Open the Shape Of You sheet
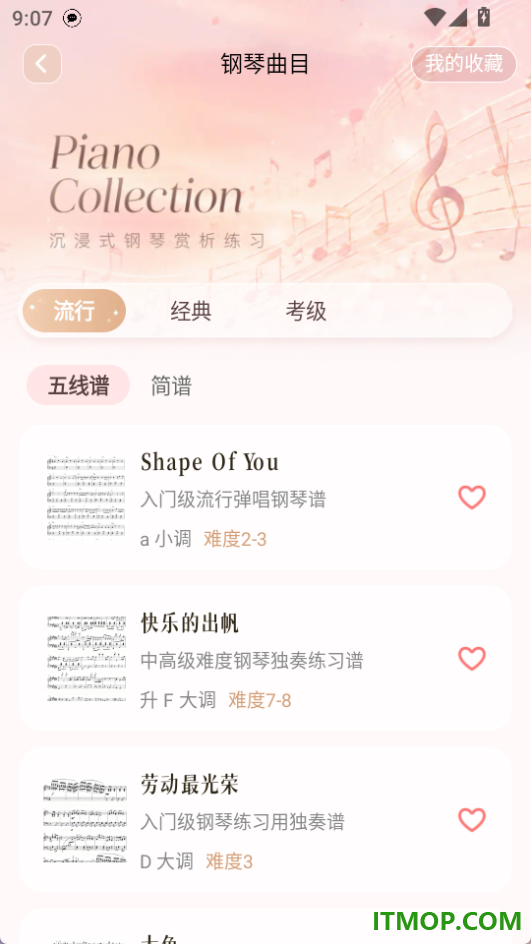The width and height of the screenshot is (531, 944). 266,497
